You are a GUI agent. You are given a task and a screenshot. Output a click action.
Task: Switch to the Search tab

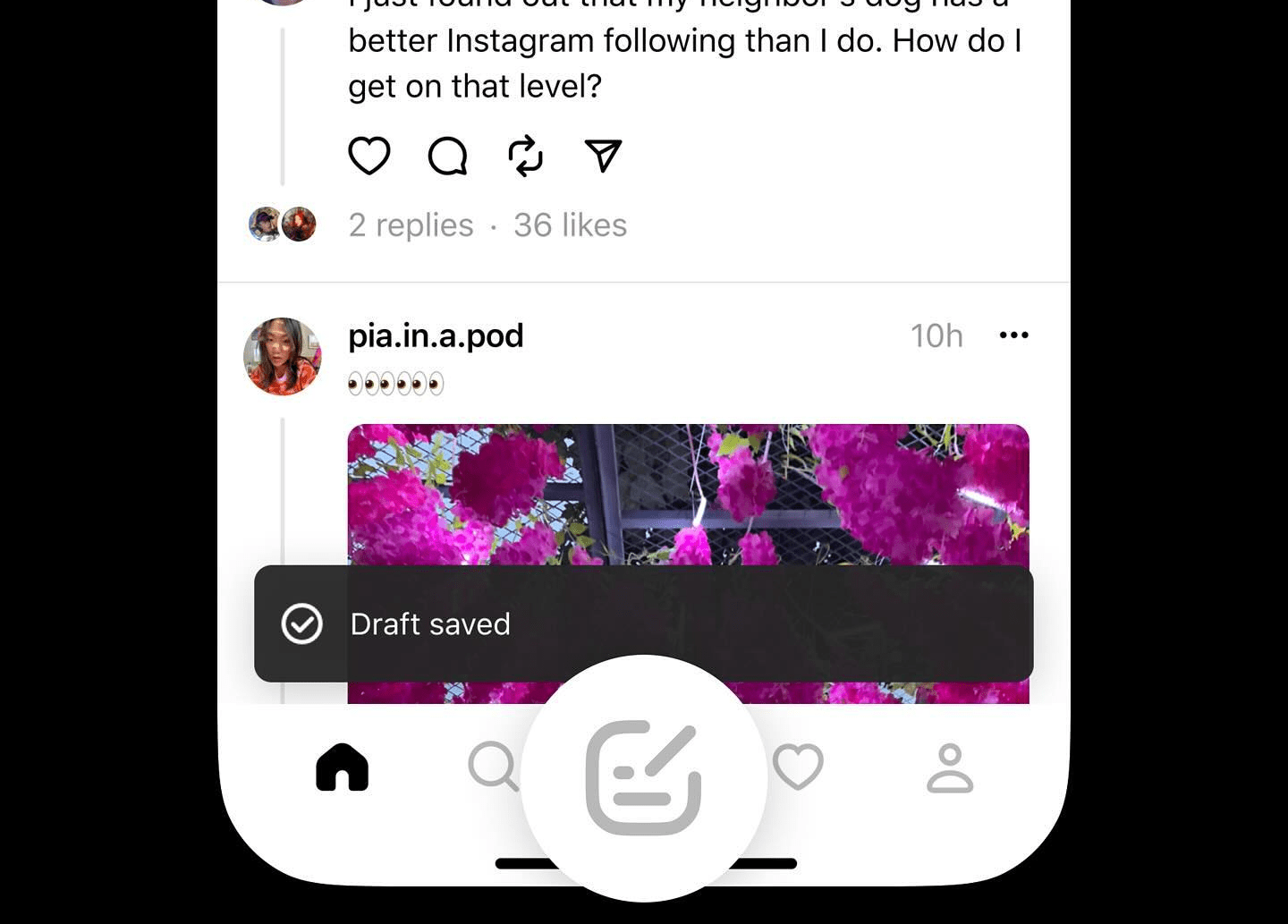(x=492, y=767)
